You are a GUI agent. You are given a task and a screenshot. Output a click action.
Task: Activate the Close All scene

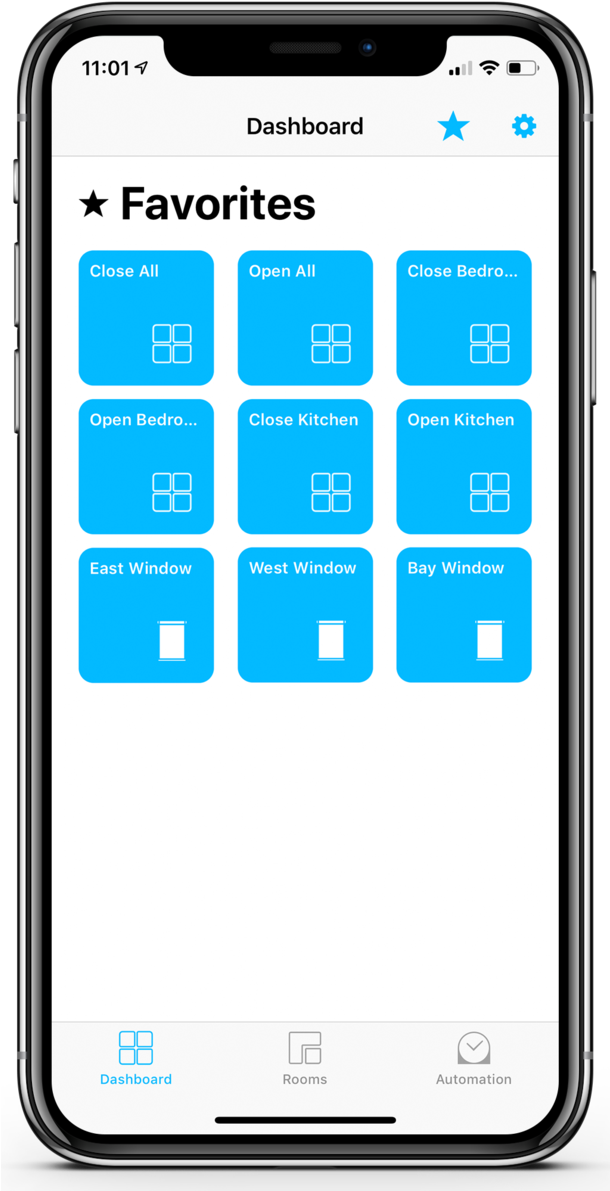click(146, 318)
